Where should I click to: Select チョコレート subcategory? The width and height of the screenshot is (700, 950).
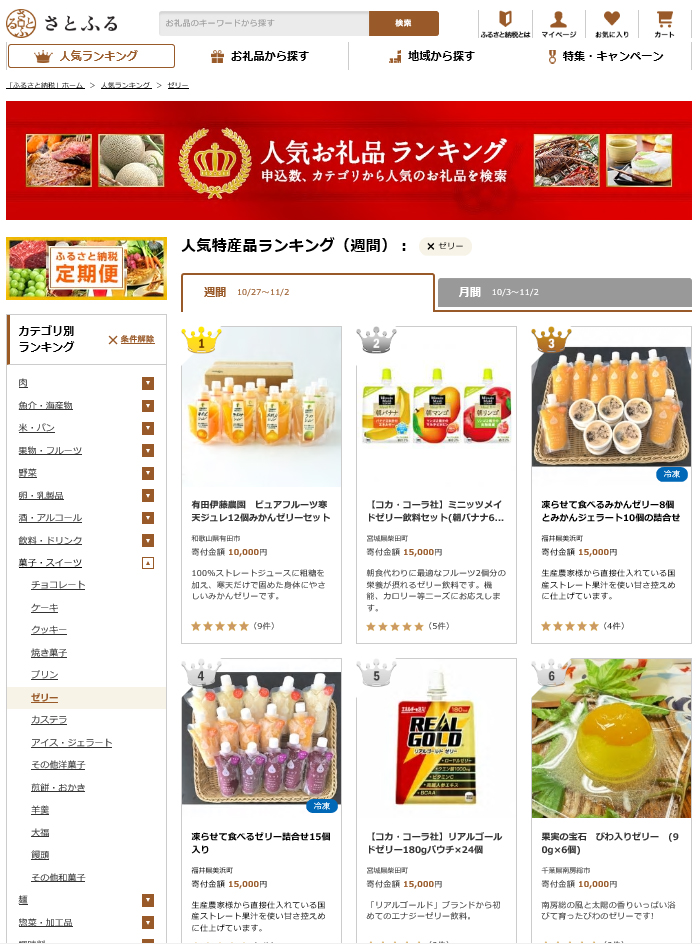click(x=58, y=585)
